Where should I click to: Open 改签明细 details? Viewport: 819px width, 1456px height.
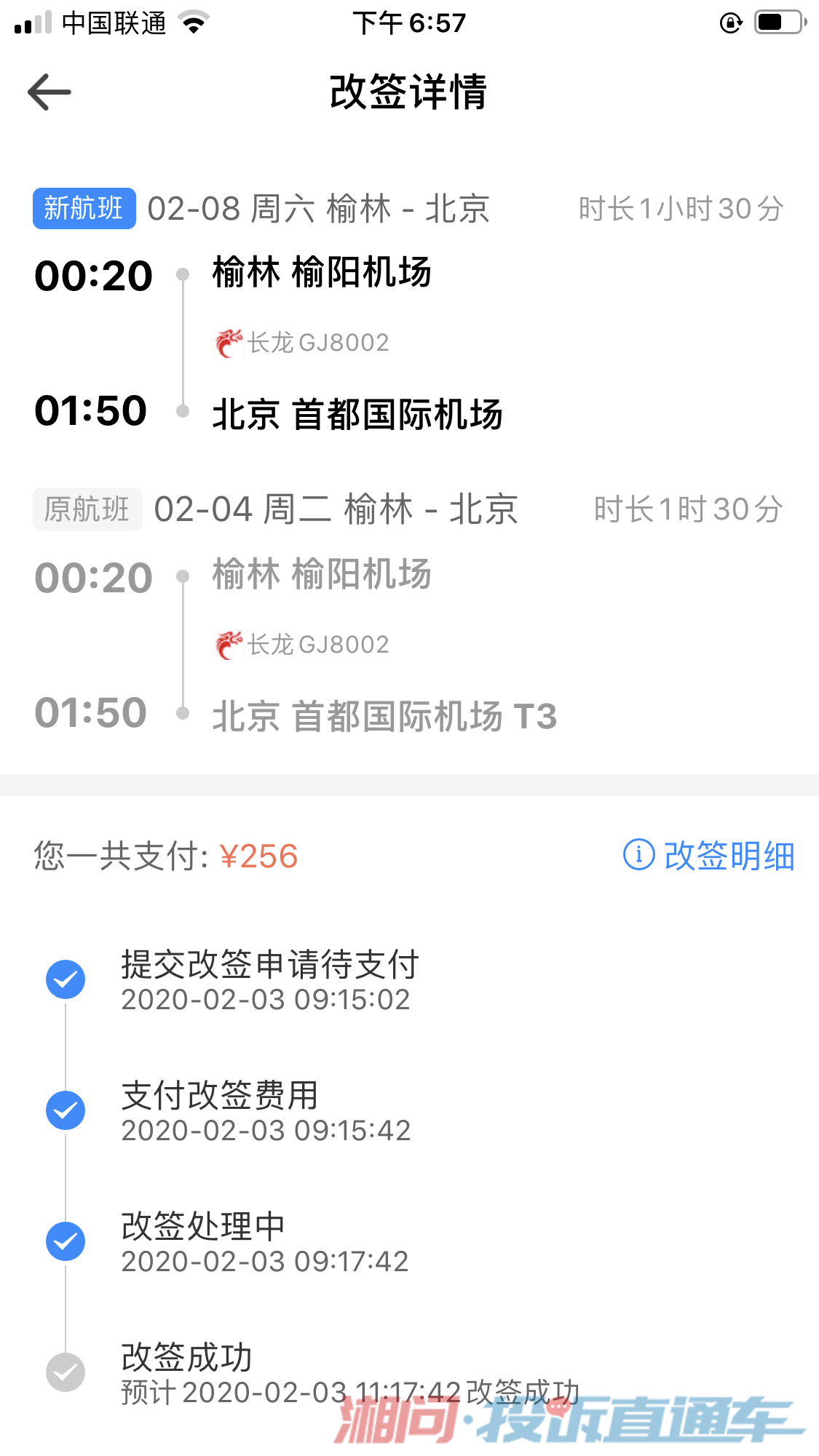click(x=728, y=857)
